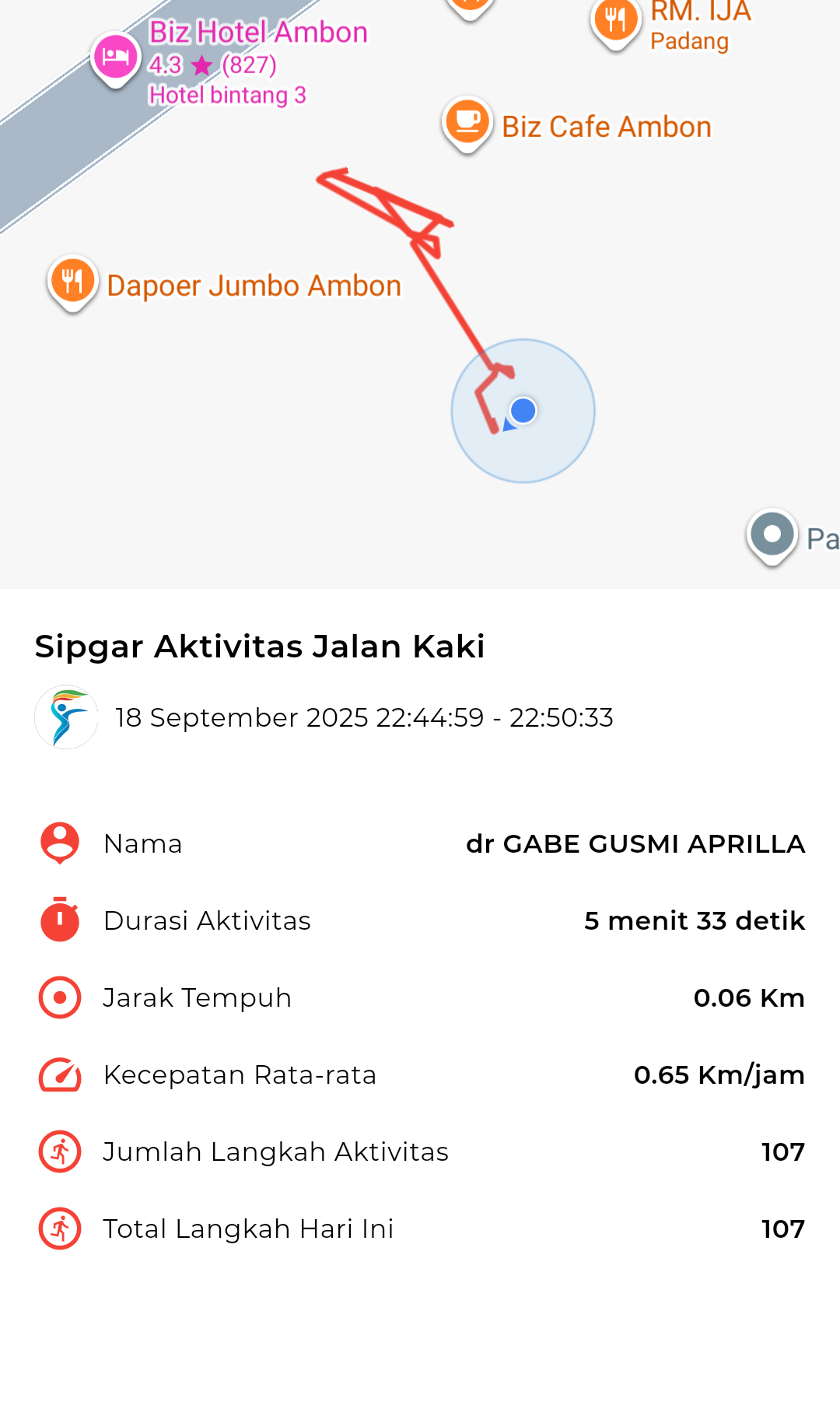Select the Biz Cafe Ambon marker

tap(467, 123)
